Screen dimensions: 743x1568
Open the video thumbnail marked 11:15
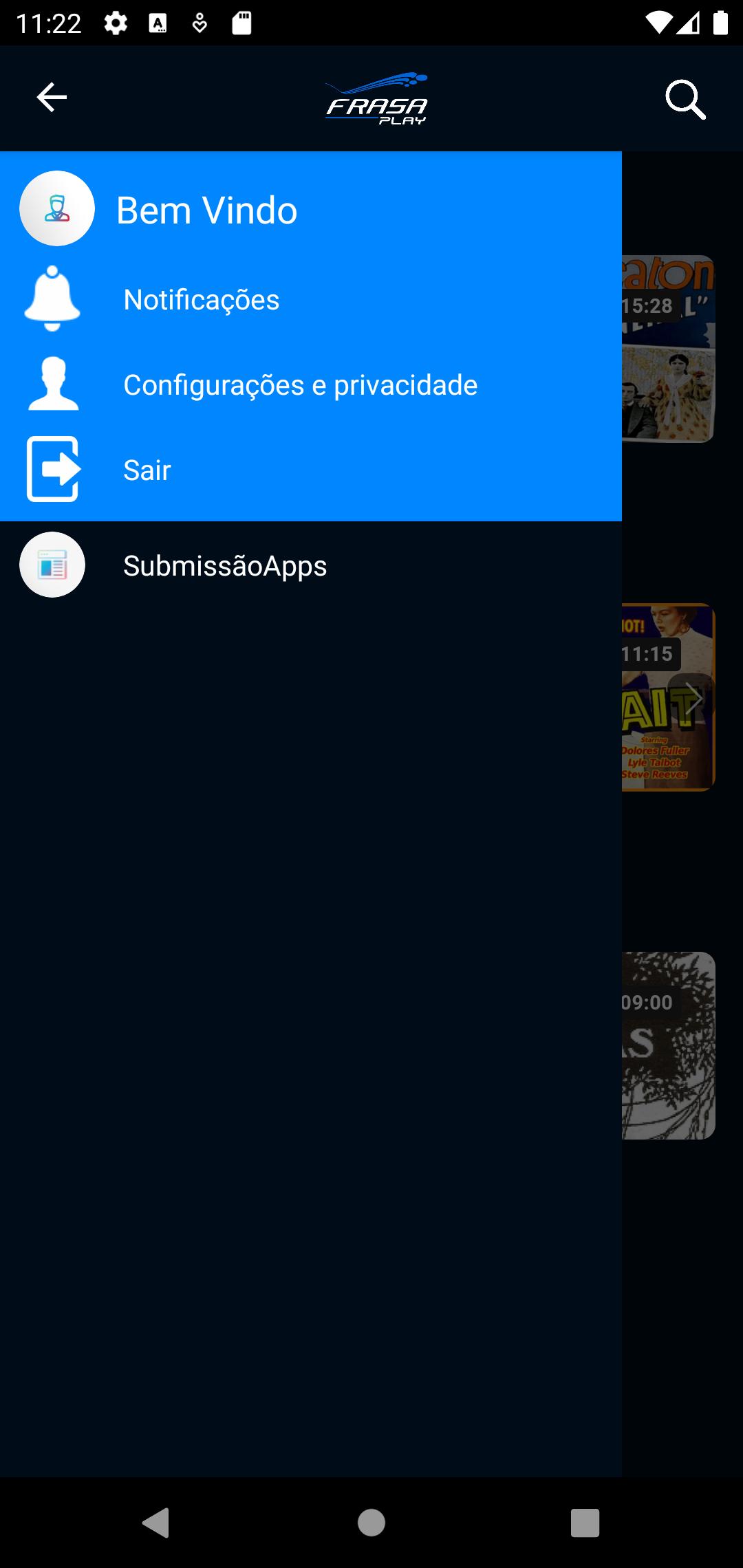coord(669,697)
